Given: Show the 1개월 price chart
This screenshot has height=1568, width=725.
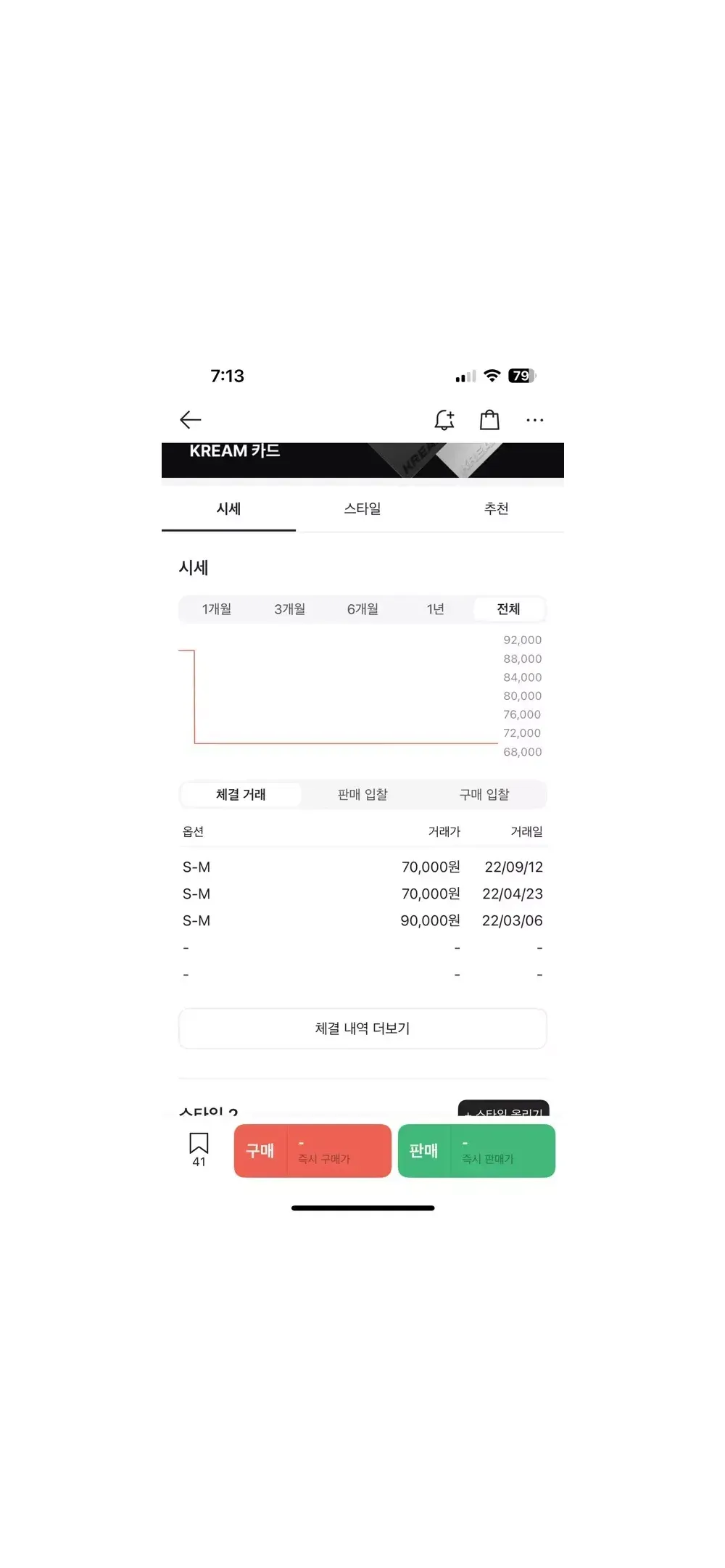Looking at the screenshot, I should pos(217,609).
